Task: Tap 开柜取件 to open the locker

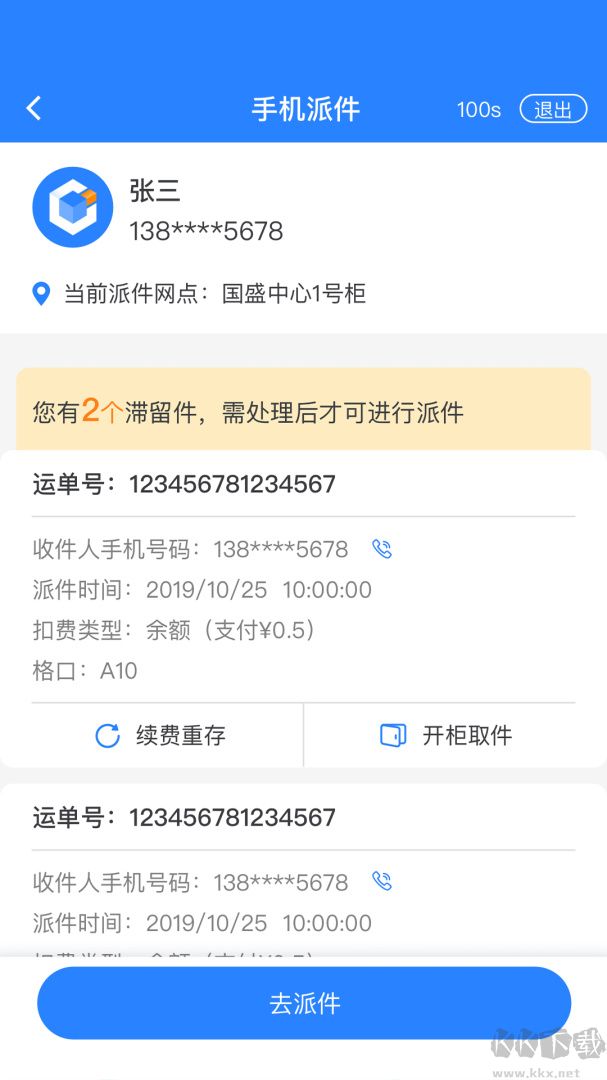Action: (446, 736)
